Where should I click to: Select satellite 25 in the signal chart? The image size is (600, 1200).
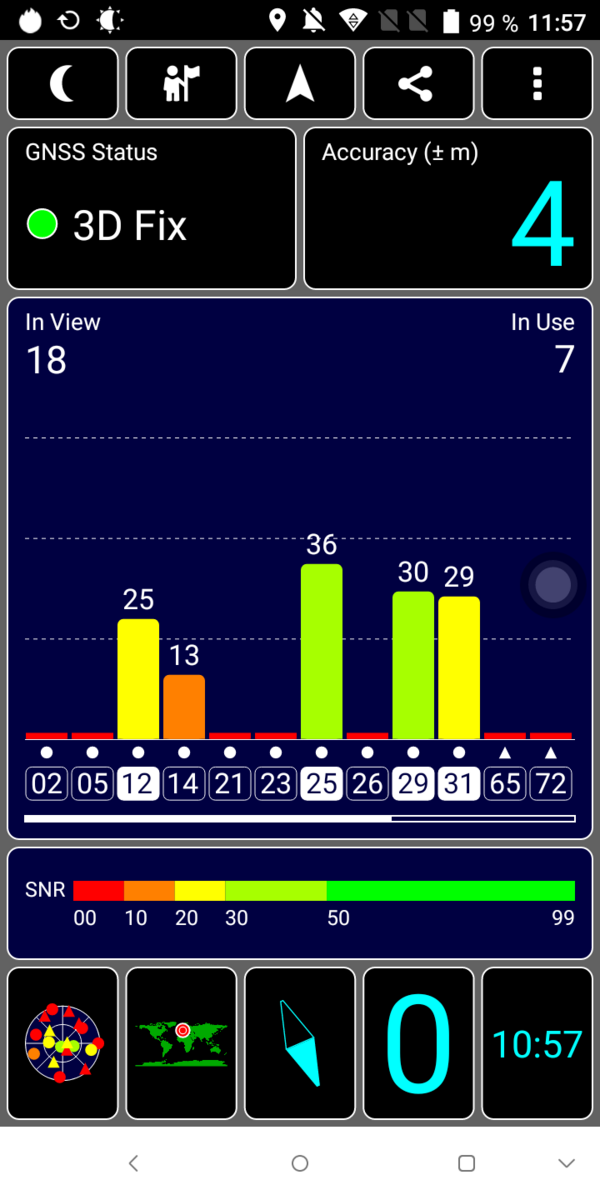pyautogui.click(x=321, y=784)
